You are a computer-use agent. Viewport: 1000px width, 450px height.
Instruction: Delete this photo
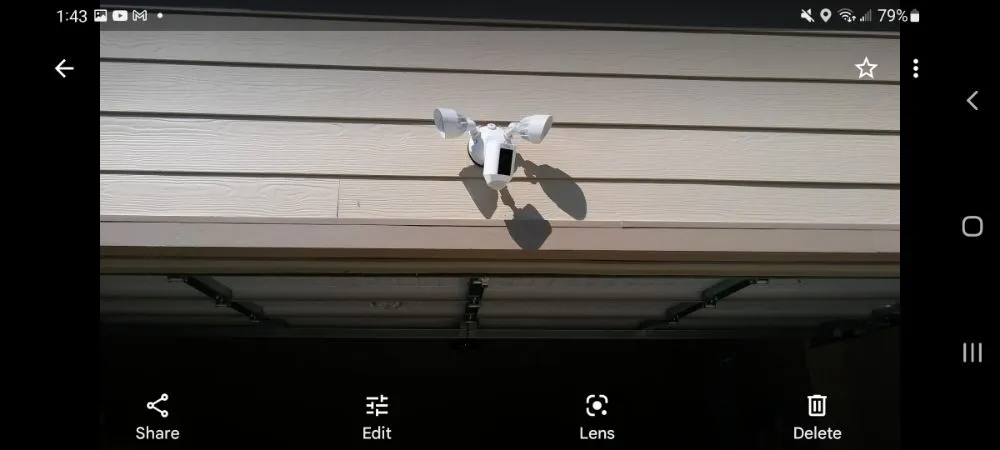pos(817,416)
